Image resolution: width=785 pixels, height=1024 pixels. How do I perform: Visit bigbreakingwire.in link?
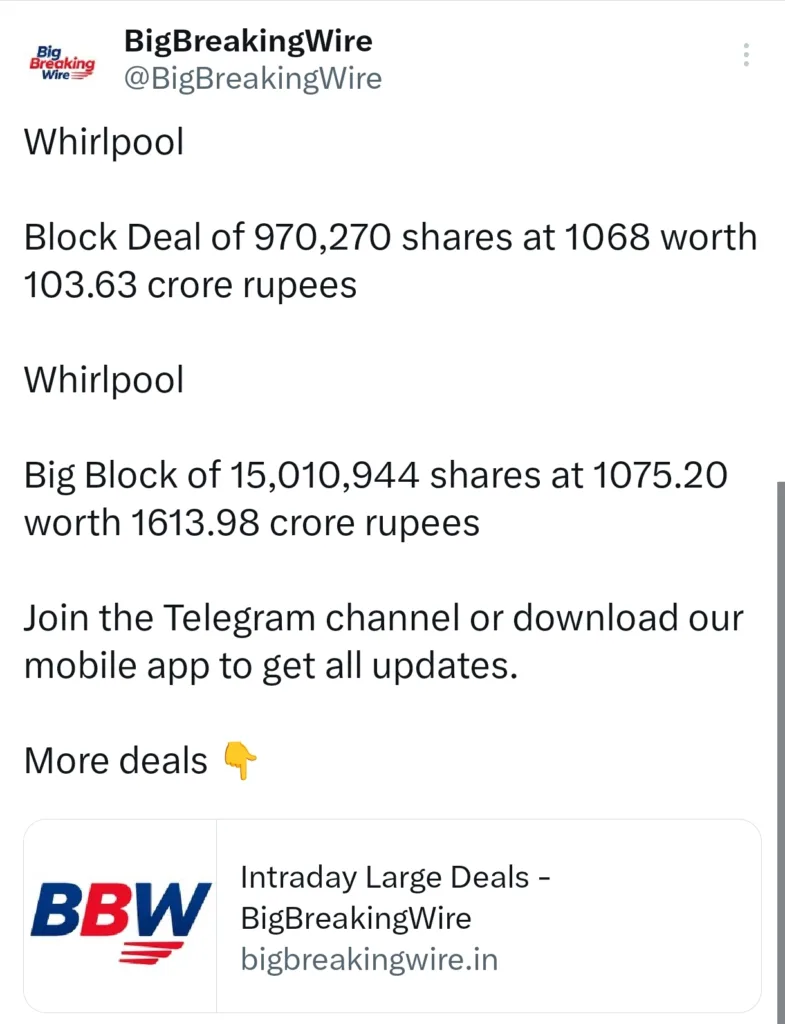point(369,958)
